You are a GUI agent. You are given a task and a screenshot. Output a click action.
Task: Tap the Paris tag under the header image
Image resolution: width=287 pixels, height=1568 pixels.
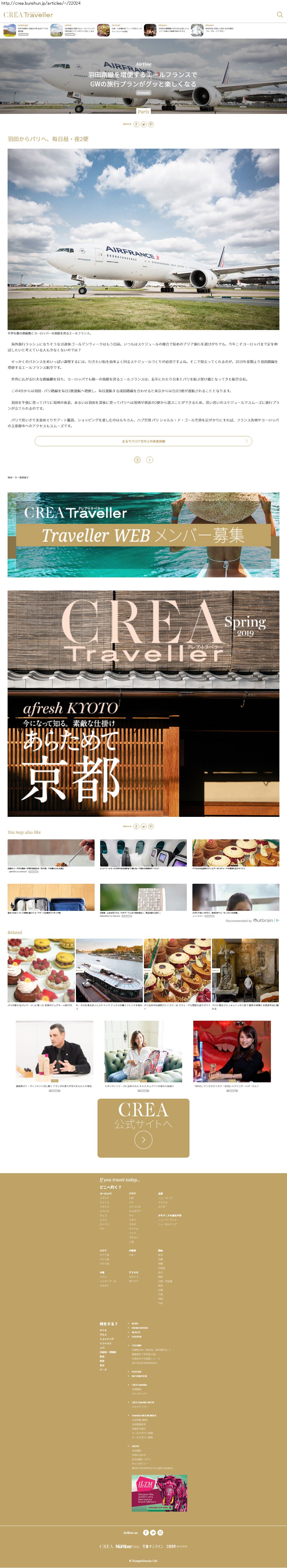click(x=144, y=111)
